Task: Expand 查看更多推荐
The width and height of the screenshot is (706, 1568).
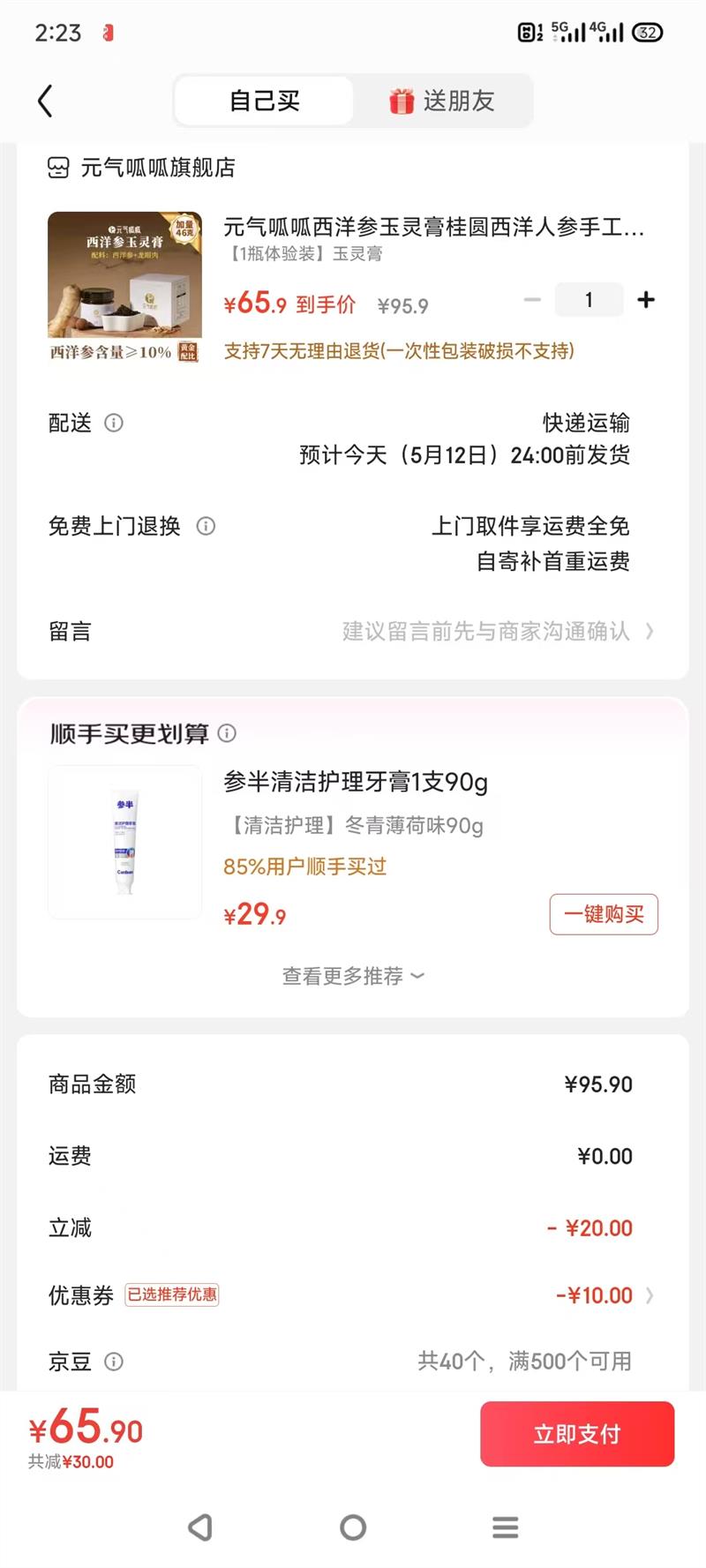Action: tap(353, 976)
